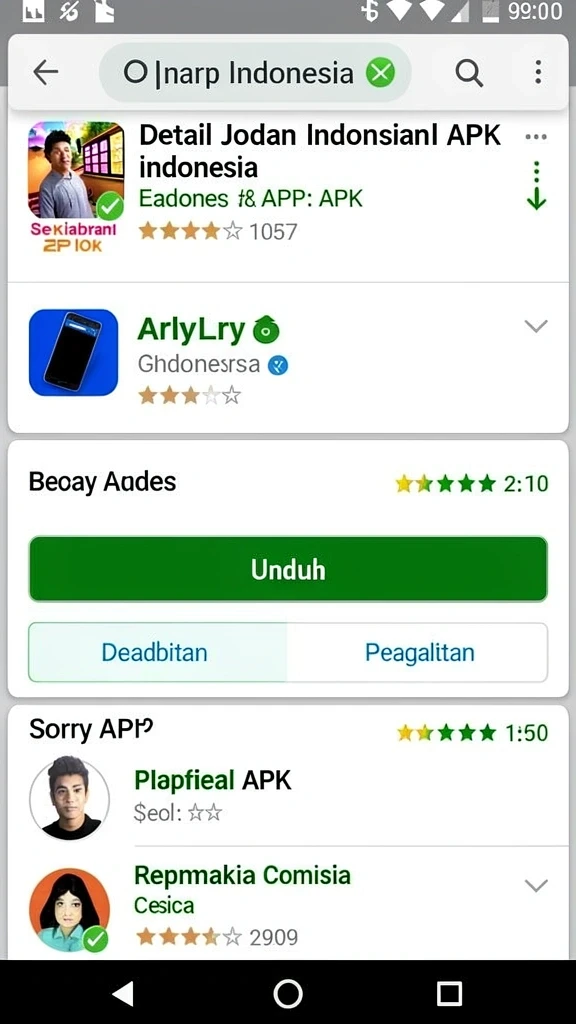Download Detail Jodan APK using the green arrow

point(536,185)
